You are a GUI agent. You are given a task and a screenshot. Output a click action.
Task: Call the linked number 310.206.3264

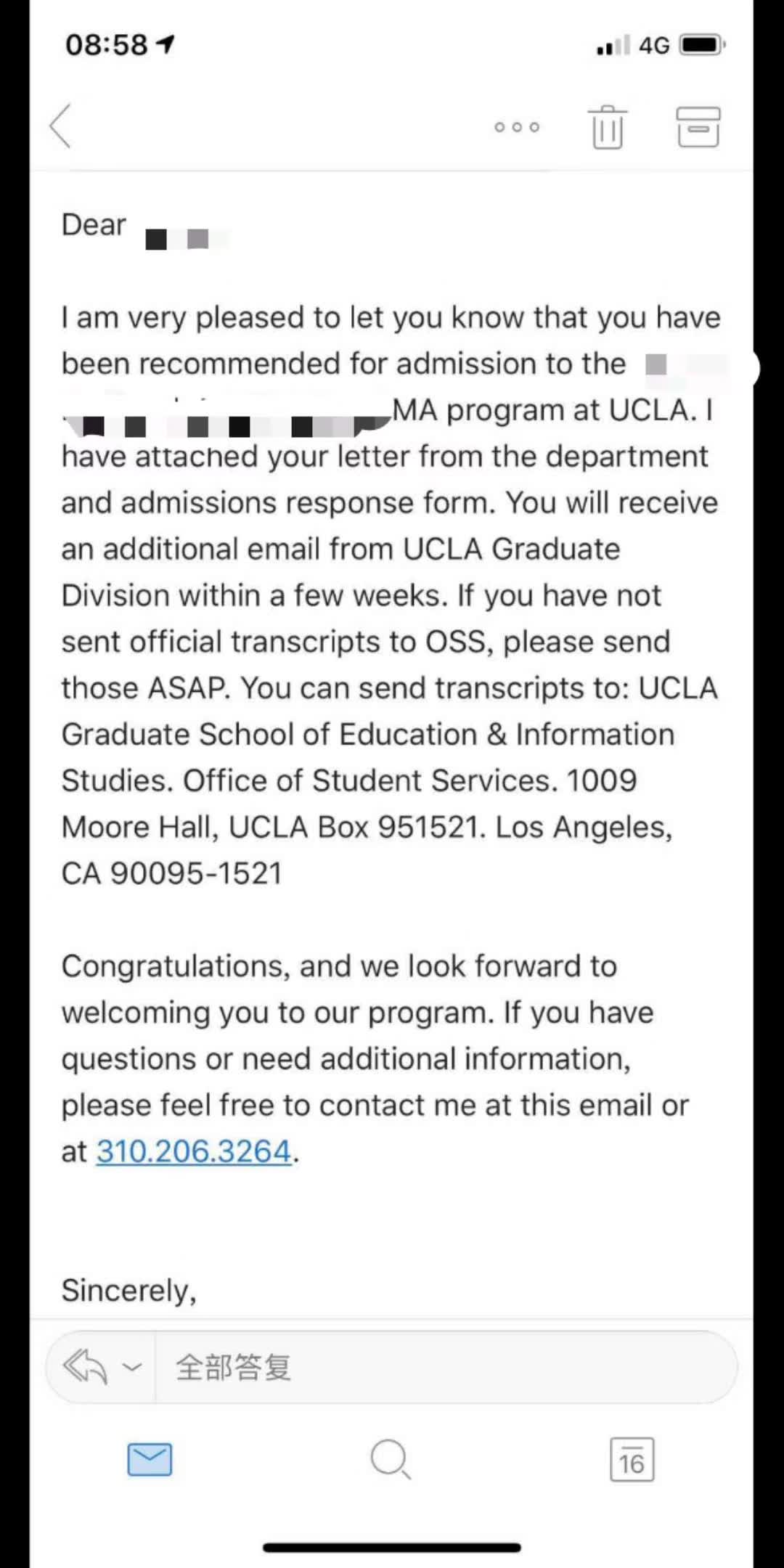click(194, 1151)
